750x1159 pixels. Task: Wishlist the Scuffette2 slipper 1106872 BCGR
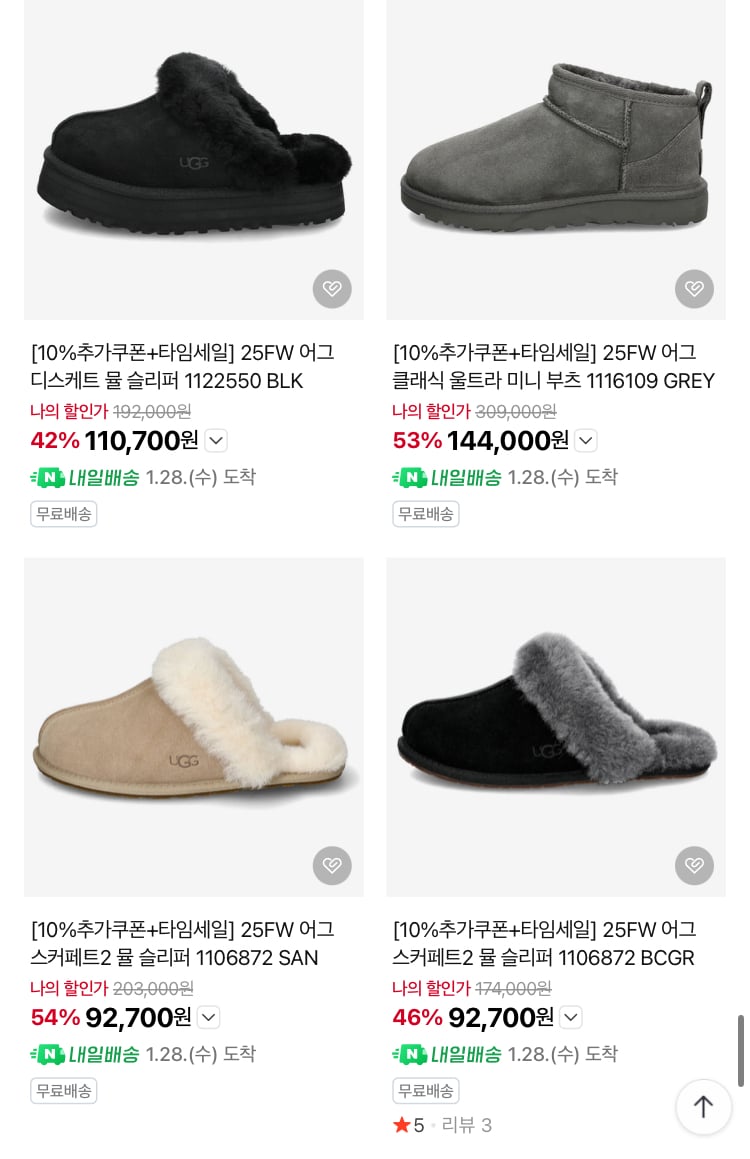(x=694, y=865)
